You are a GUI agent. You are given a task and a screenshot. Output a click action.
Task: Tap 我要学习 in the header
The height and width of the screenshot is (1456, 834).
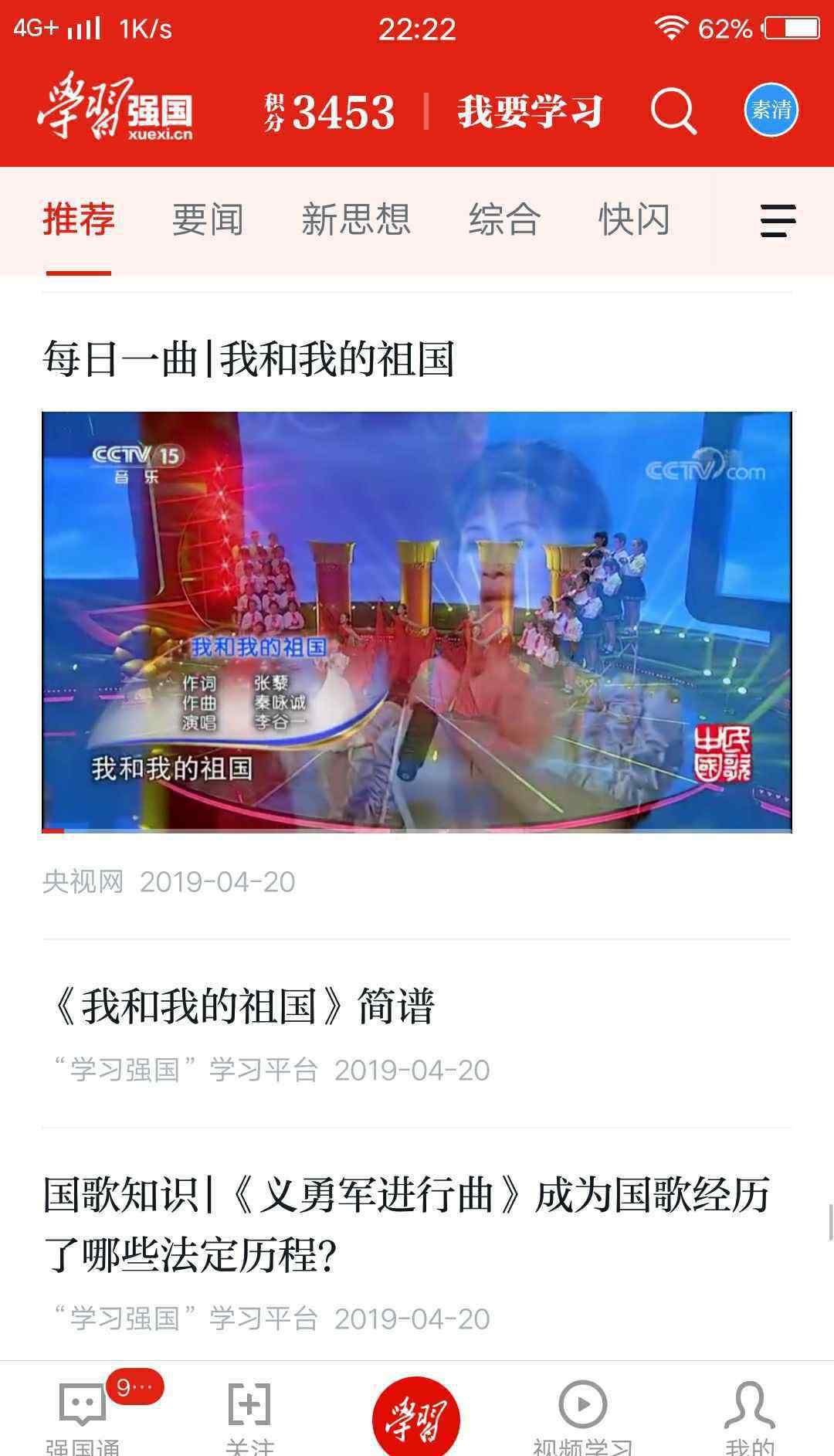tap(530, 111)
